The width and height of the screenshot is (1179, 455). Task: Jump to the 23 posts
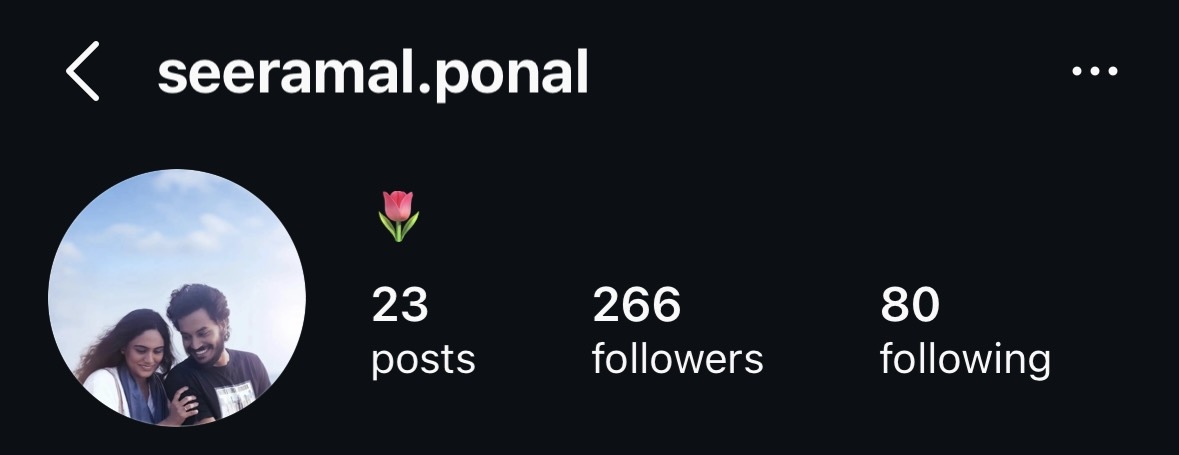[x=422, y=331]
